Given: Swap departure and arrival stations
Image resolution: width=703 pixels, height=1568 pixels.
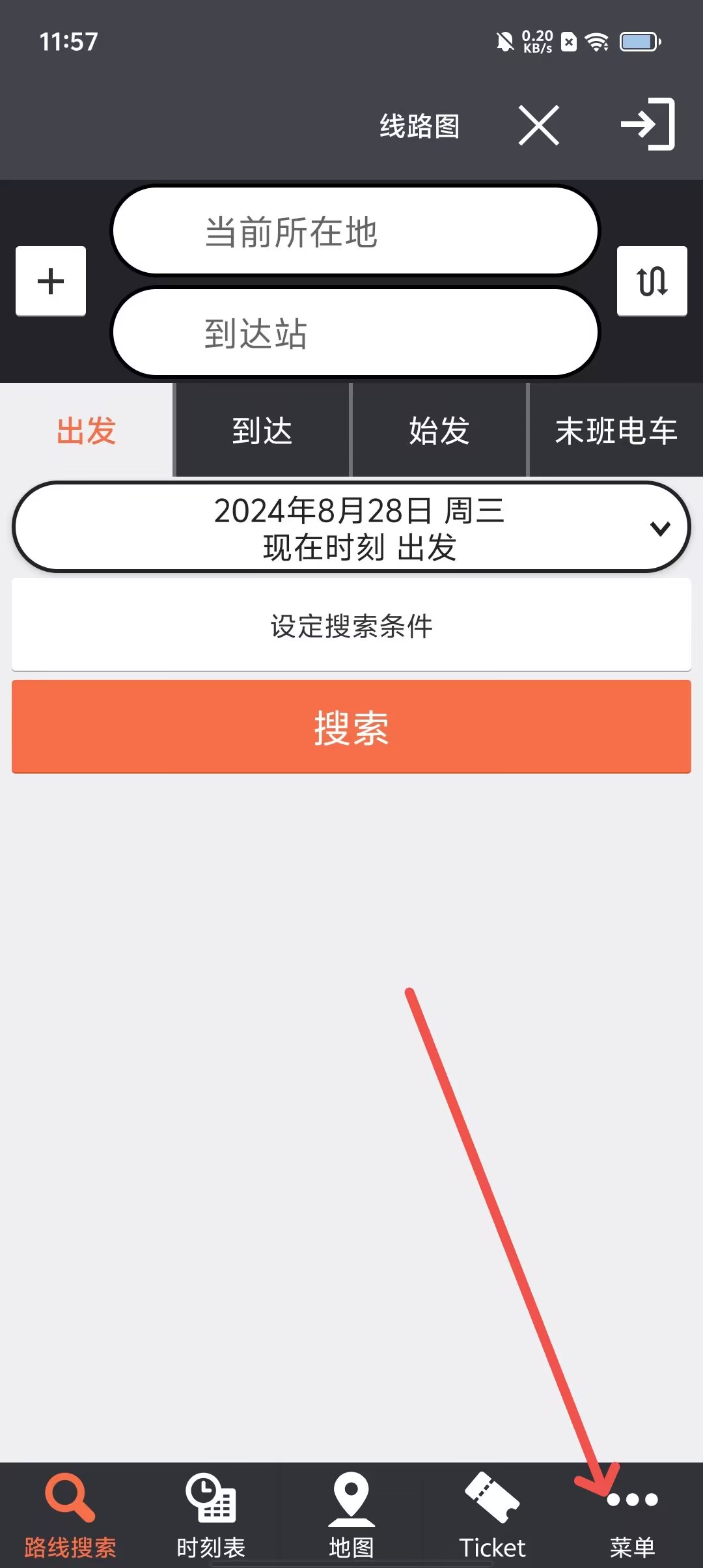Looking at the screenshot, I should [x=652, y=281].
